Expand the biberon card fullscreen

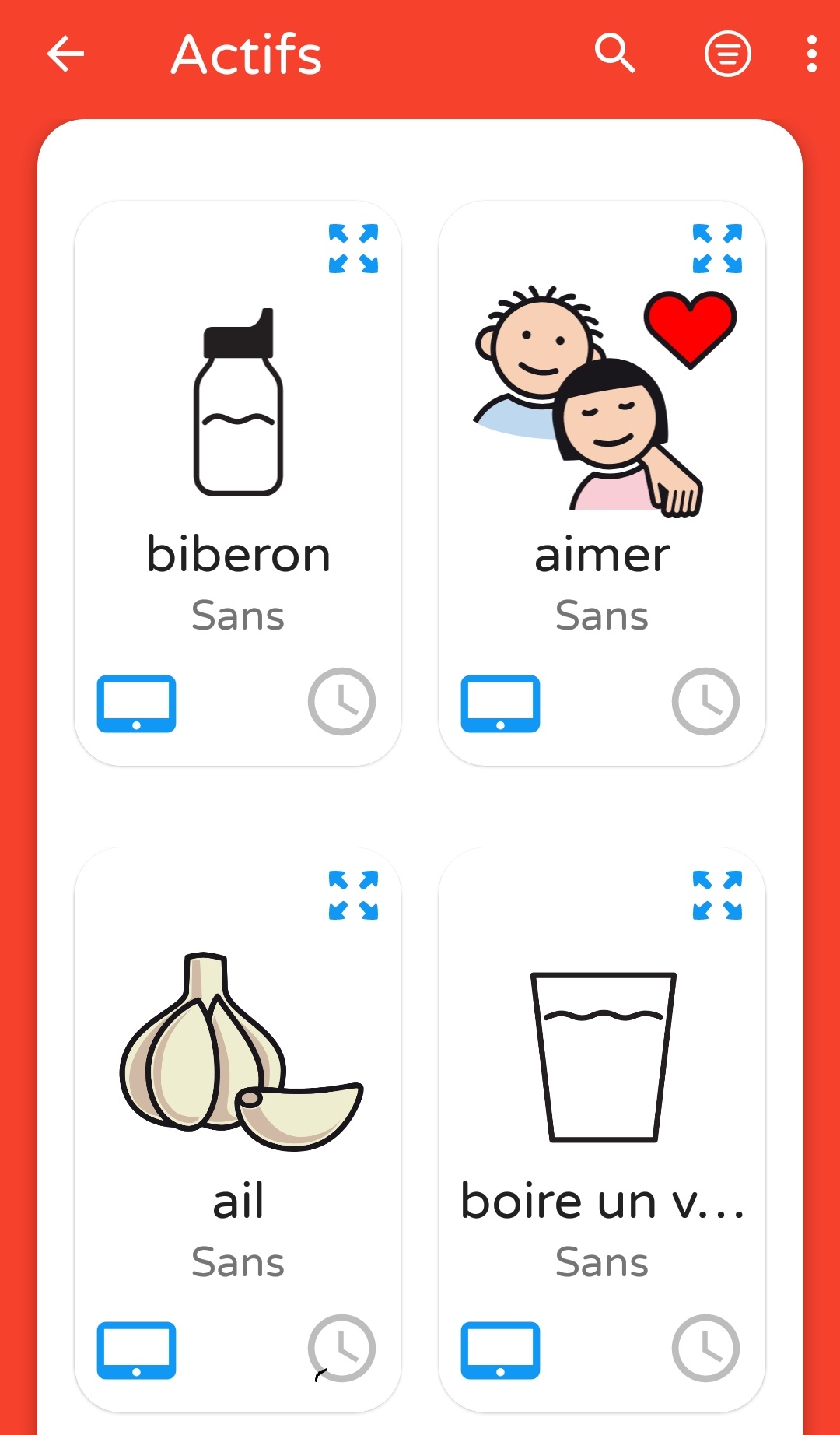[353, 249]
